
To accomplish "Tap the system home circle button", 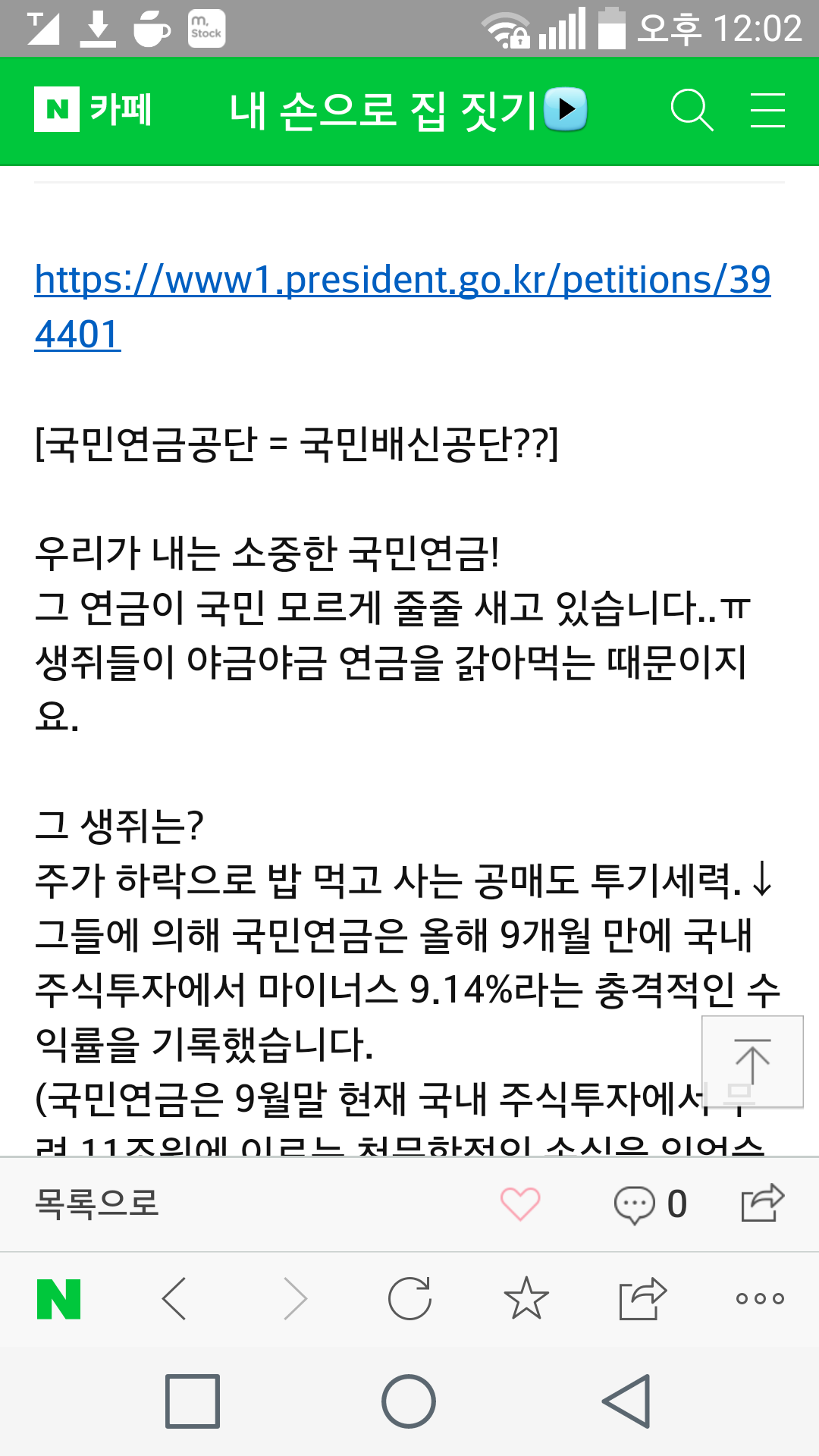I will [x=409, y=1401].
